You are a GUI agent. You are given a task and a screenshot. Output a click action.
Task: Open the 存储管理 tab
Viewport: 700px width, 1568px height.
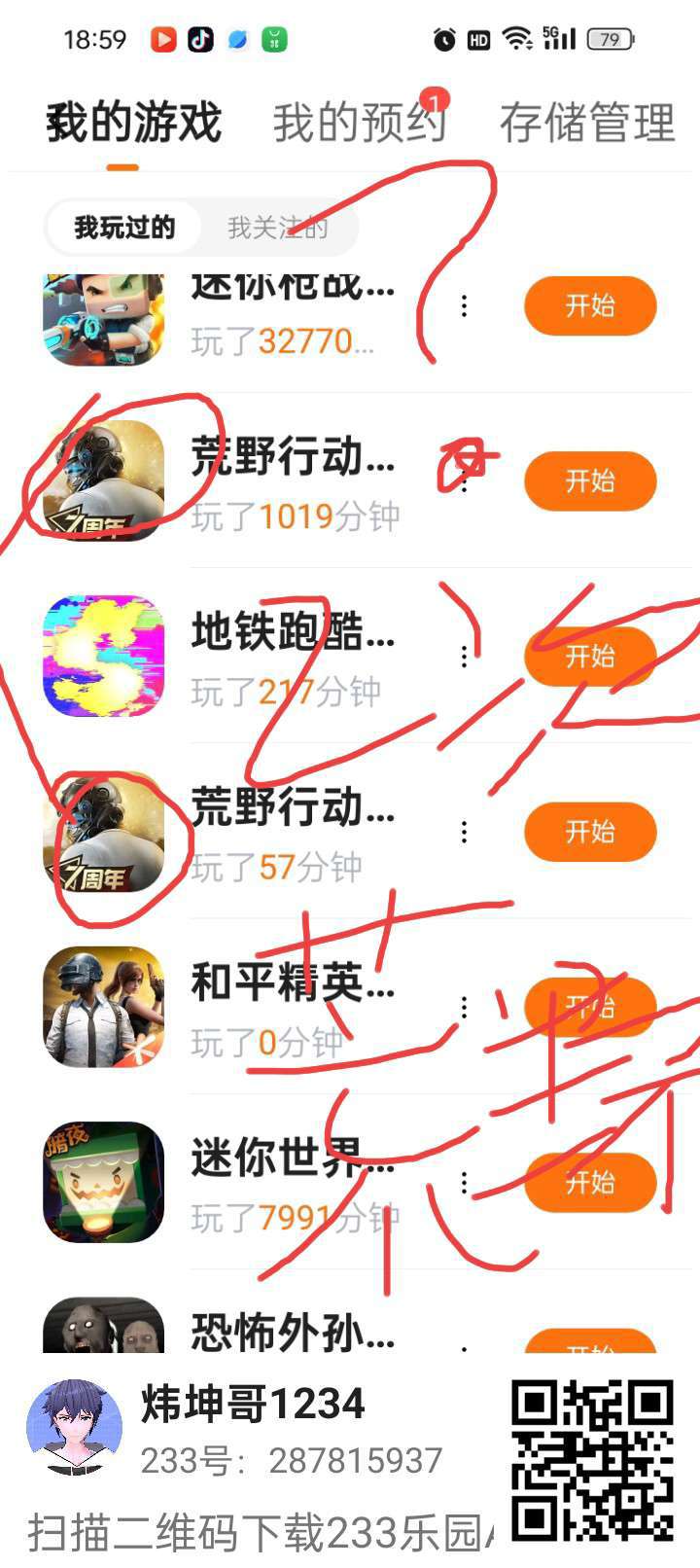586,124
